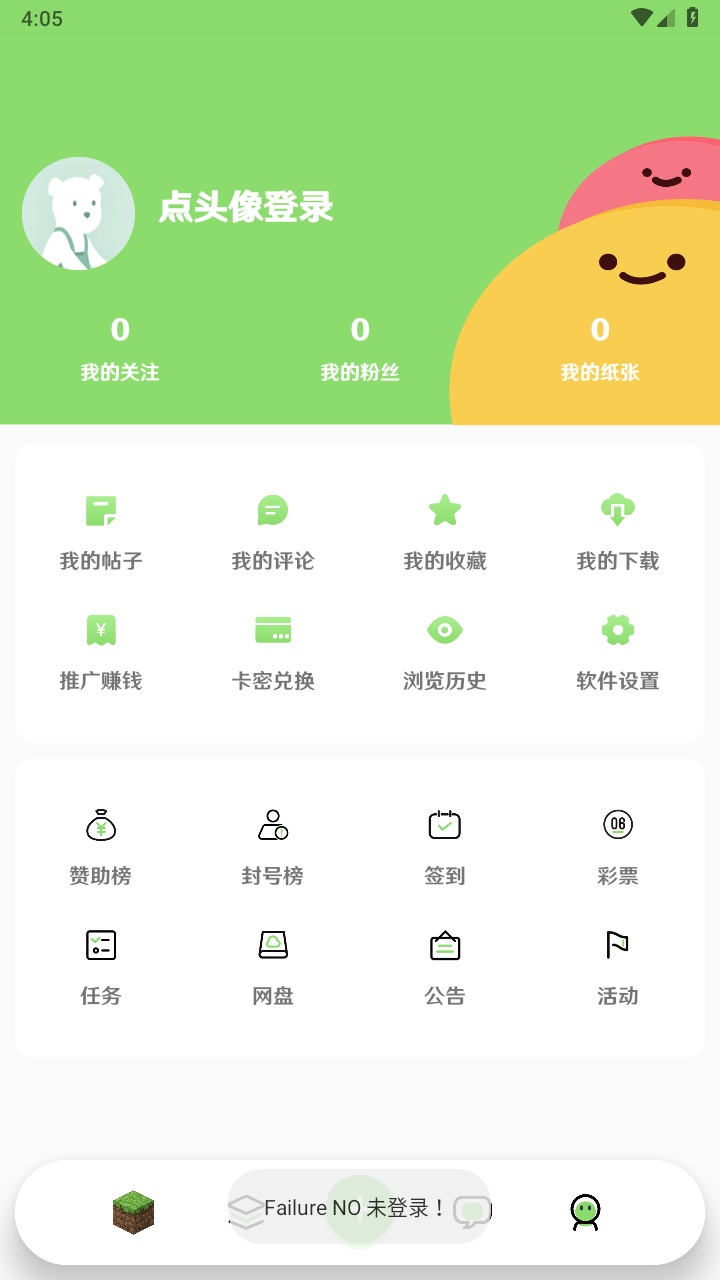This screenshot has width=720, height=1280.
Task: Tap the Minecraft grass block in bottom bar
Action: pos(133,1211)
